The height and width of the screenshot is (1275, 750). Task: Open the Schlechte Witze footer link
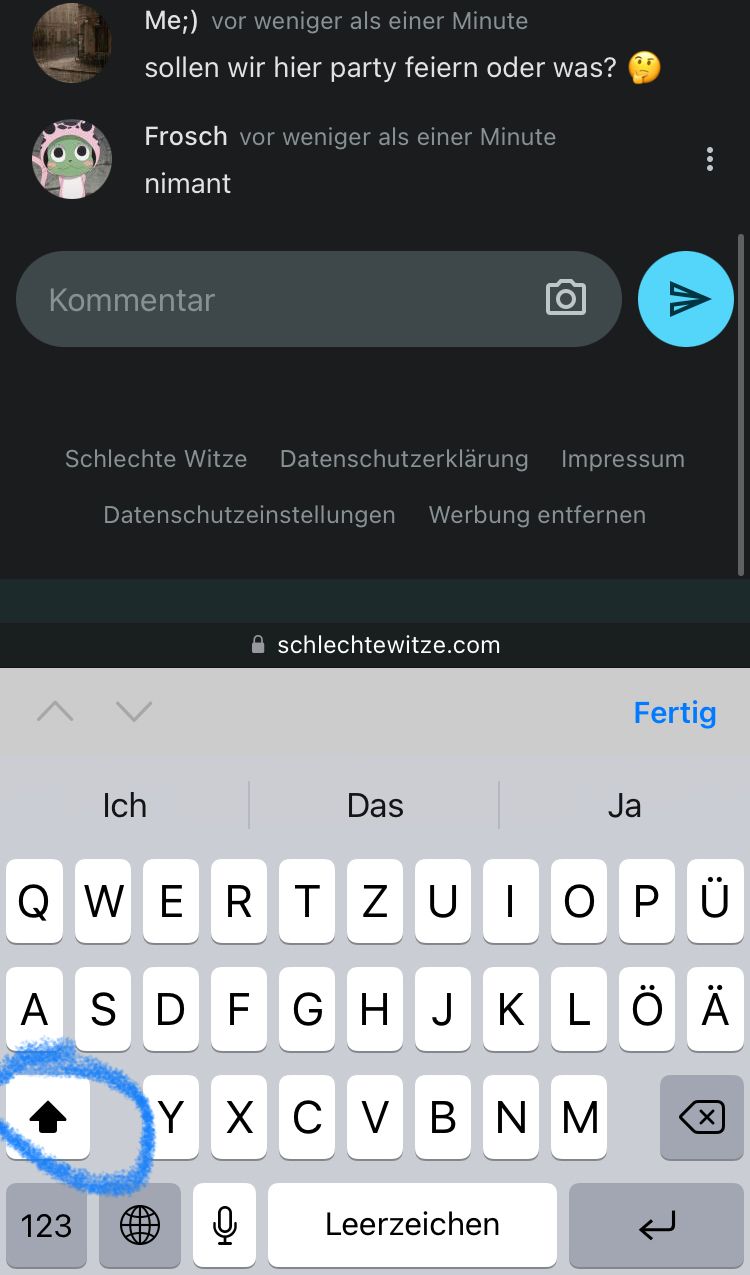[x=156, y=459]
